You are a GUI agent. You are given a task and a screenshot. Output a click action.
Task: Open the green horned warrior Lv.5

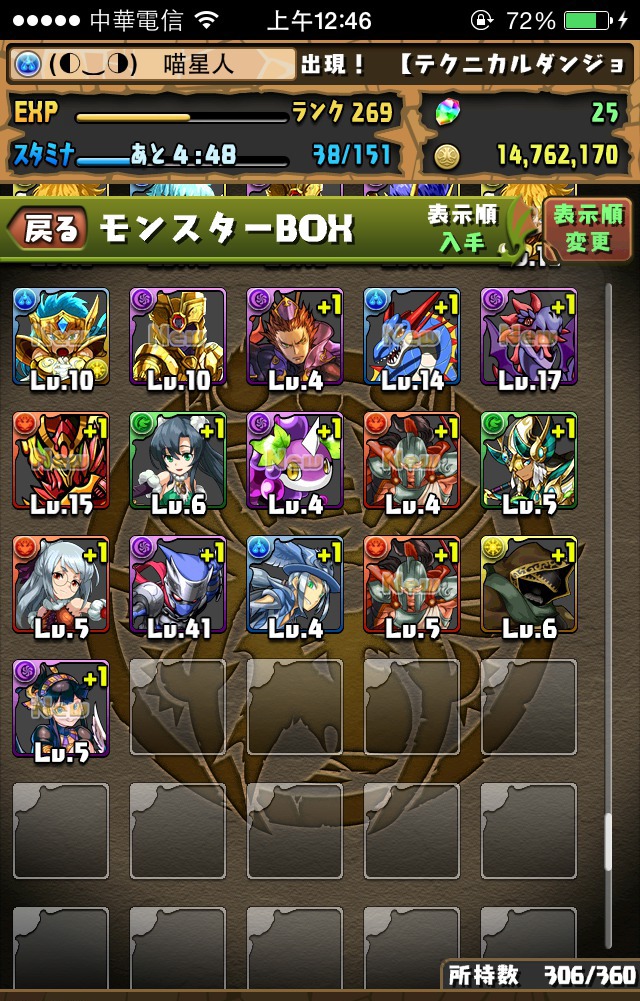coord(528,460)
